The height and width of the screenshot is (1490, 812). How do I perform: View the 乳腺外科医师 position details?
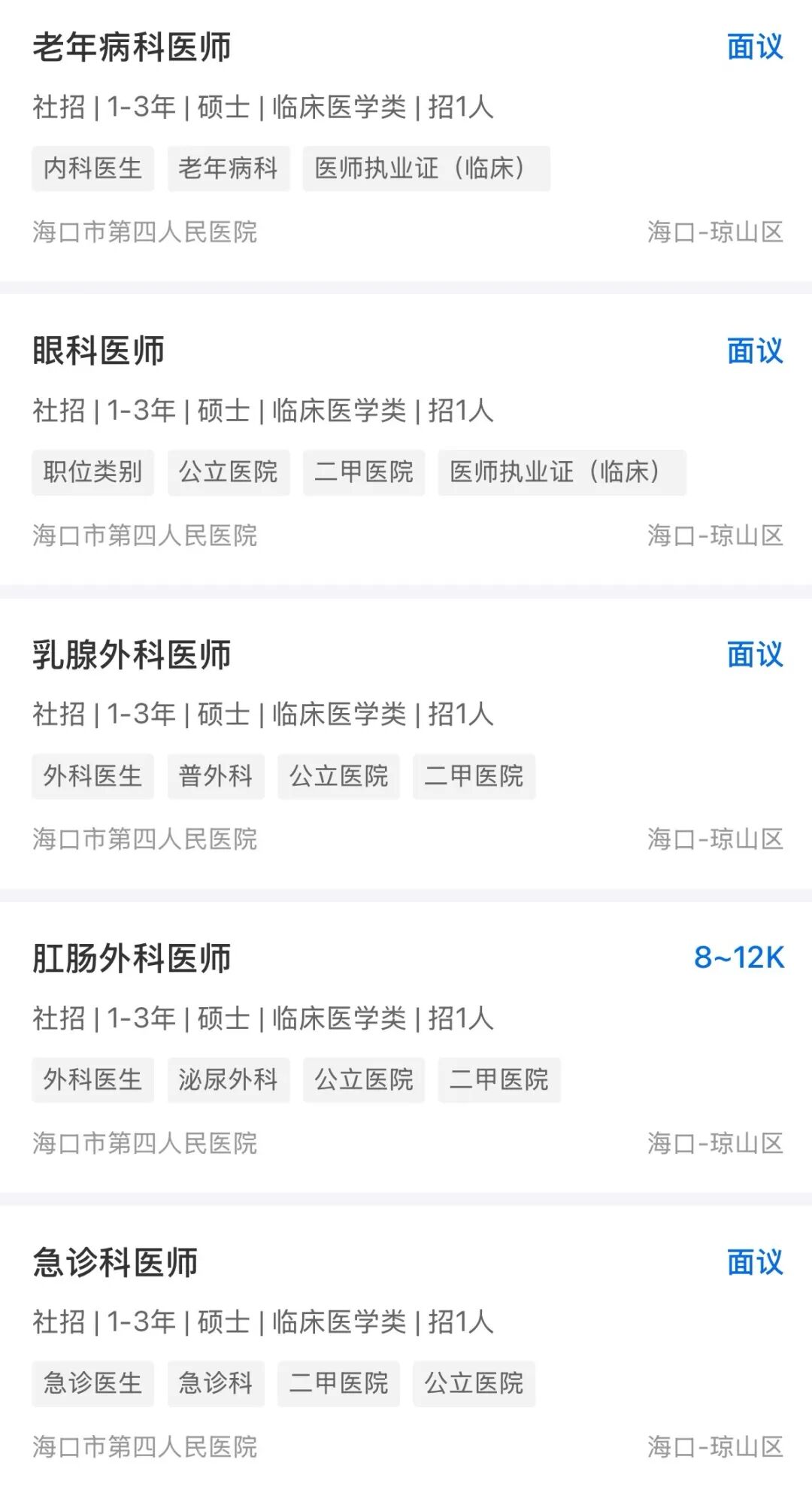132,655
